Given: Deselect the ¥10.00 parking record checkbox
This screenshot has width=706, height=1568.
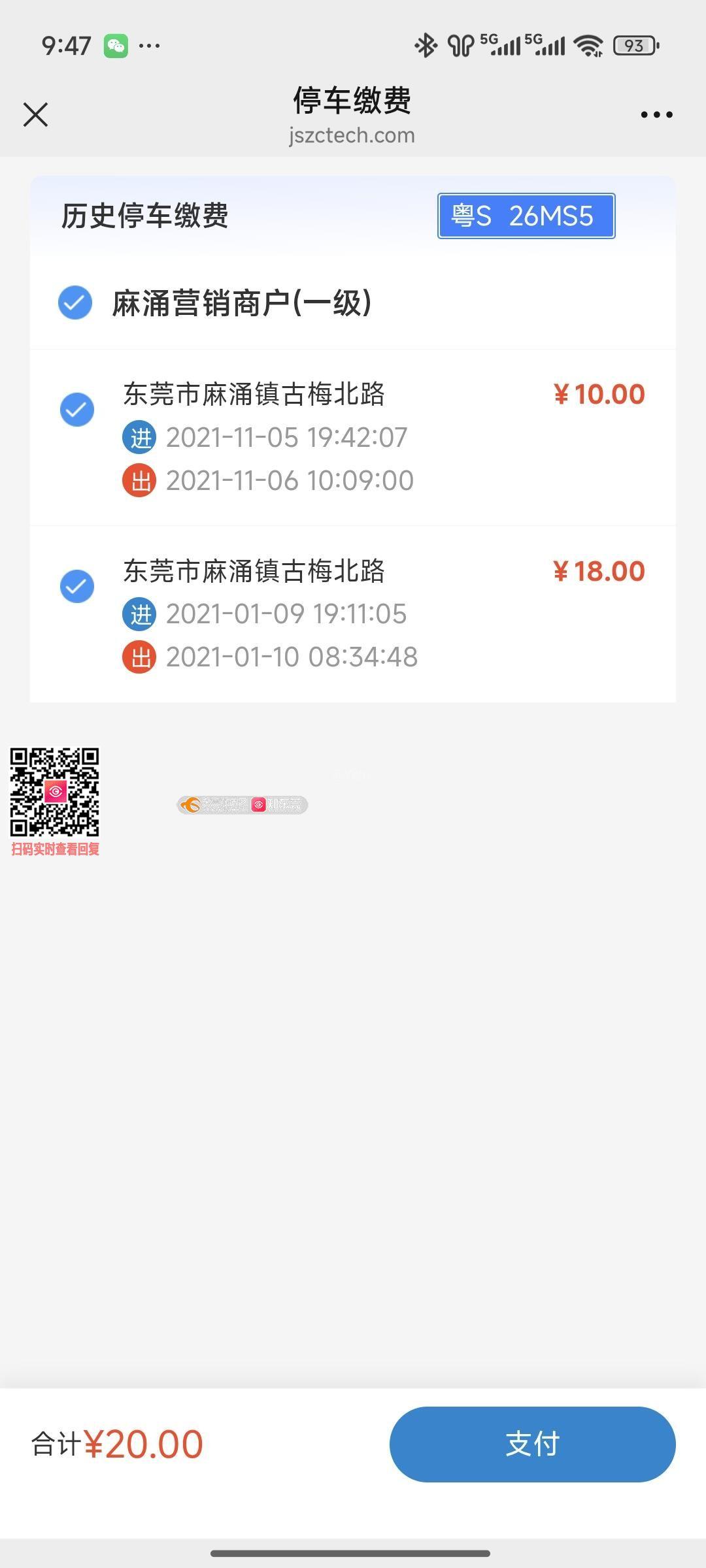Looking at the screenshot, I should (77, 410).
